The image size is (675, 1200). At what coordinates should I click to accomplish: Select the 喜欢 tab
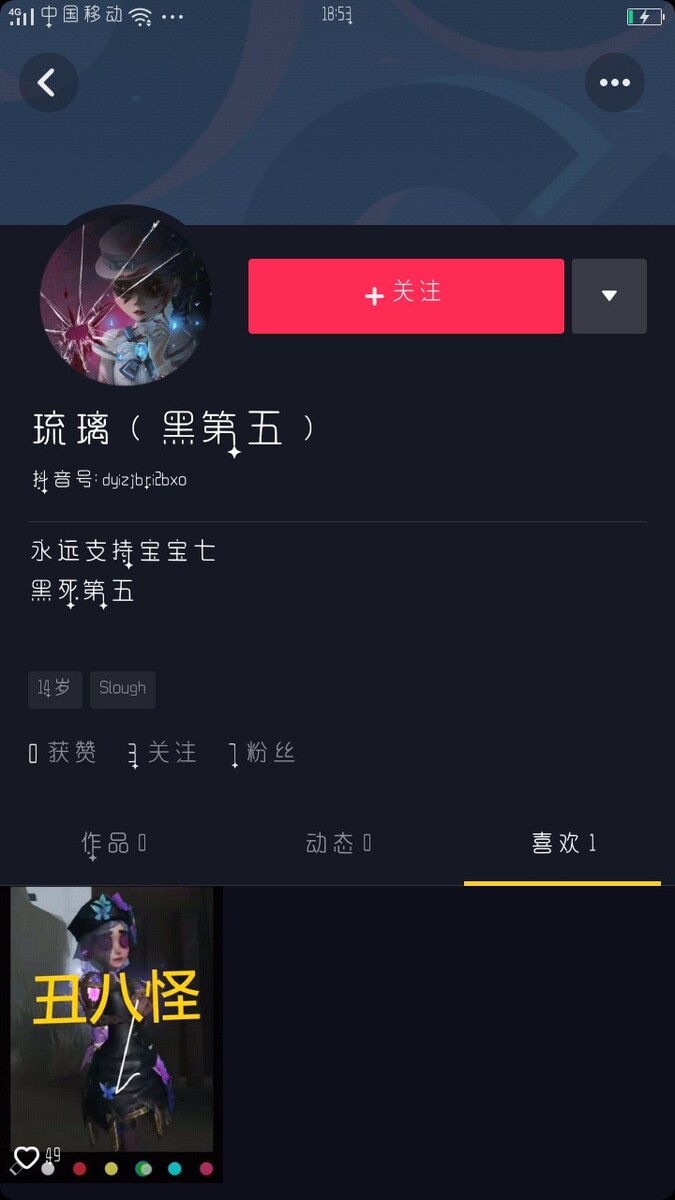pyautogui.click(x=563, y=843)
